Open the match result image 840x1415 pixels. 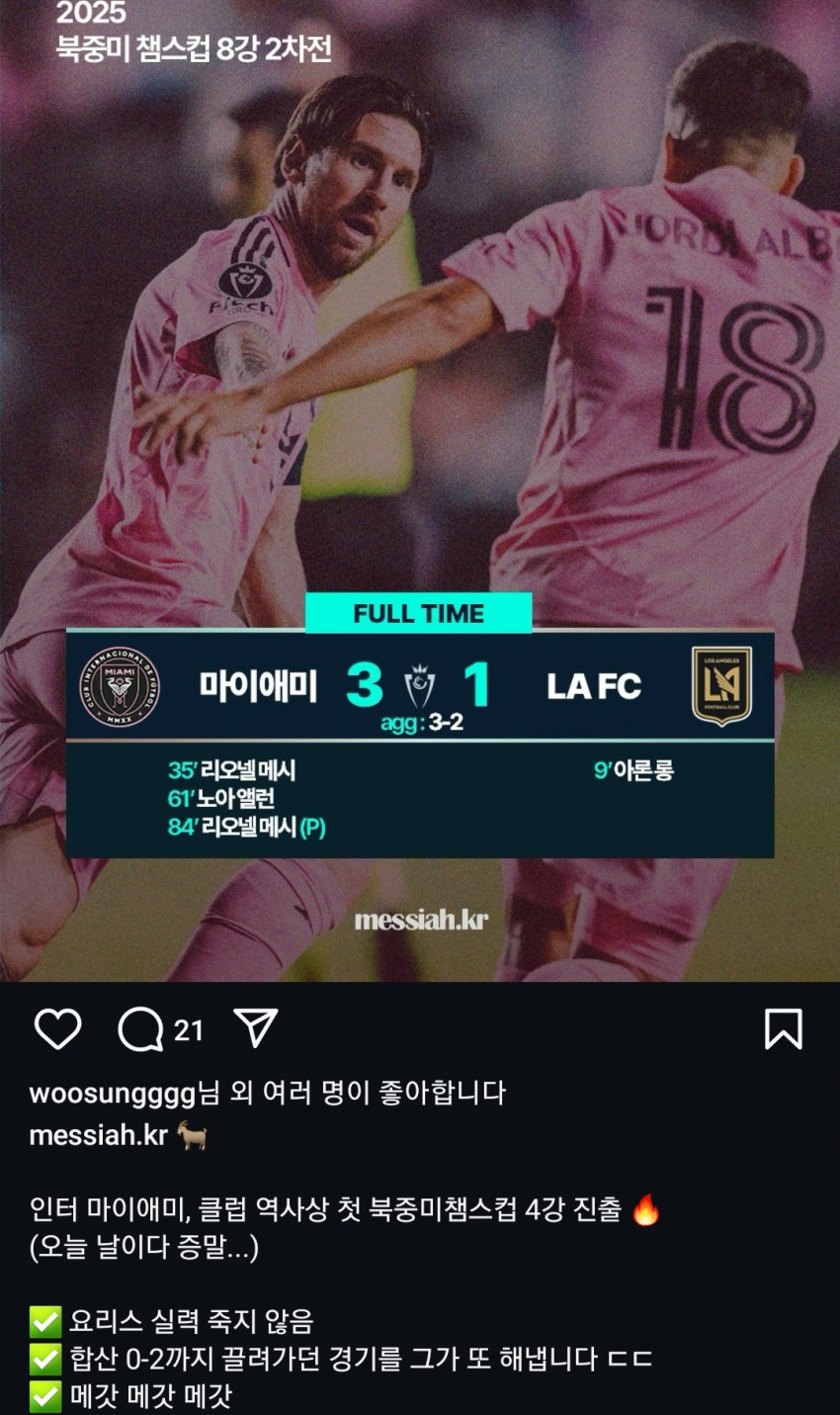tap(420, 494)
